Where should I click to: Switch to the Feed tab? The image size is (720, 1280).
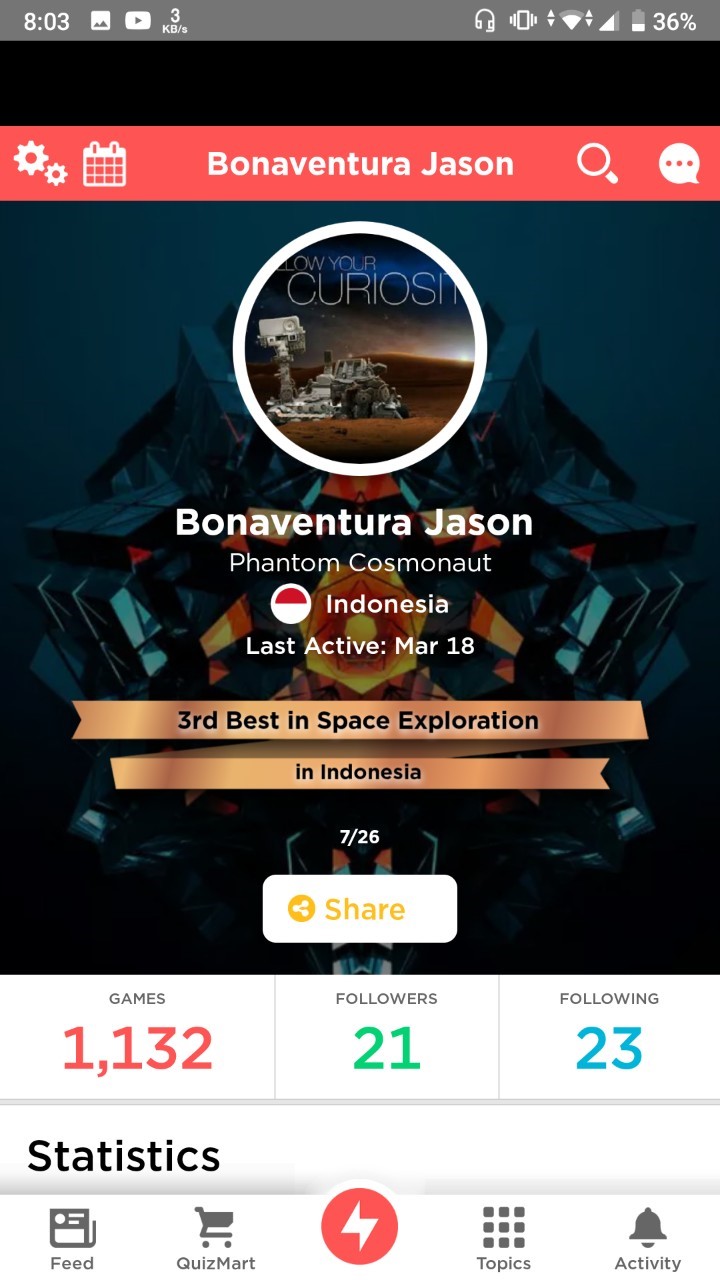coord(72,1238)
